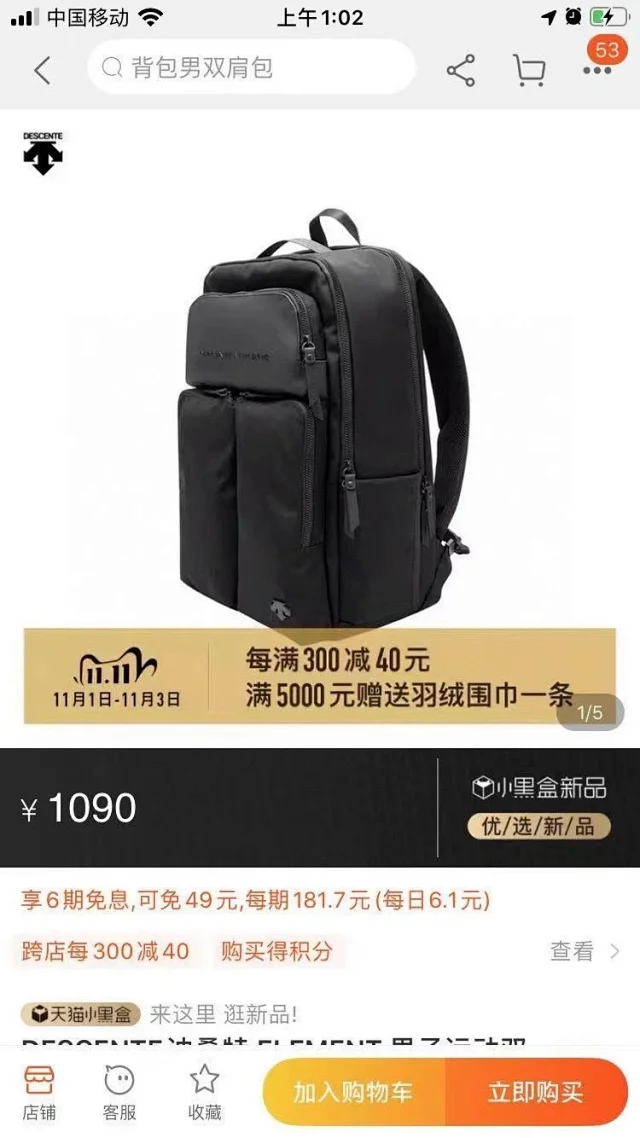
Task: Open the 小黑盒新品 优选新品 badge
Action: (x=540, y=806)
